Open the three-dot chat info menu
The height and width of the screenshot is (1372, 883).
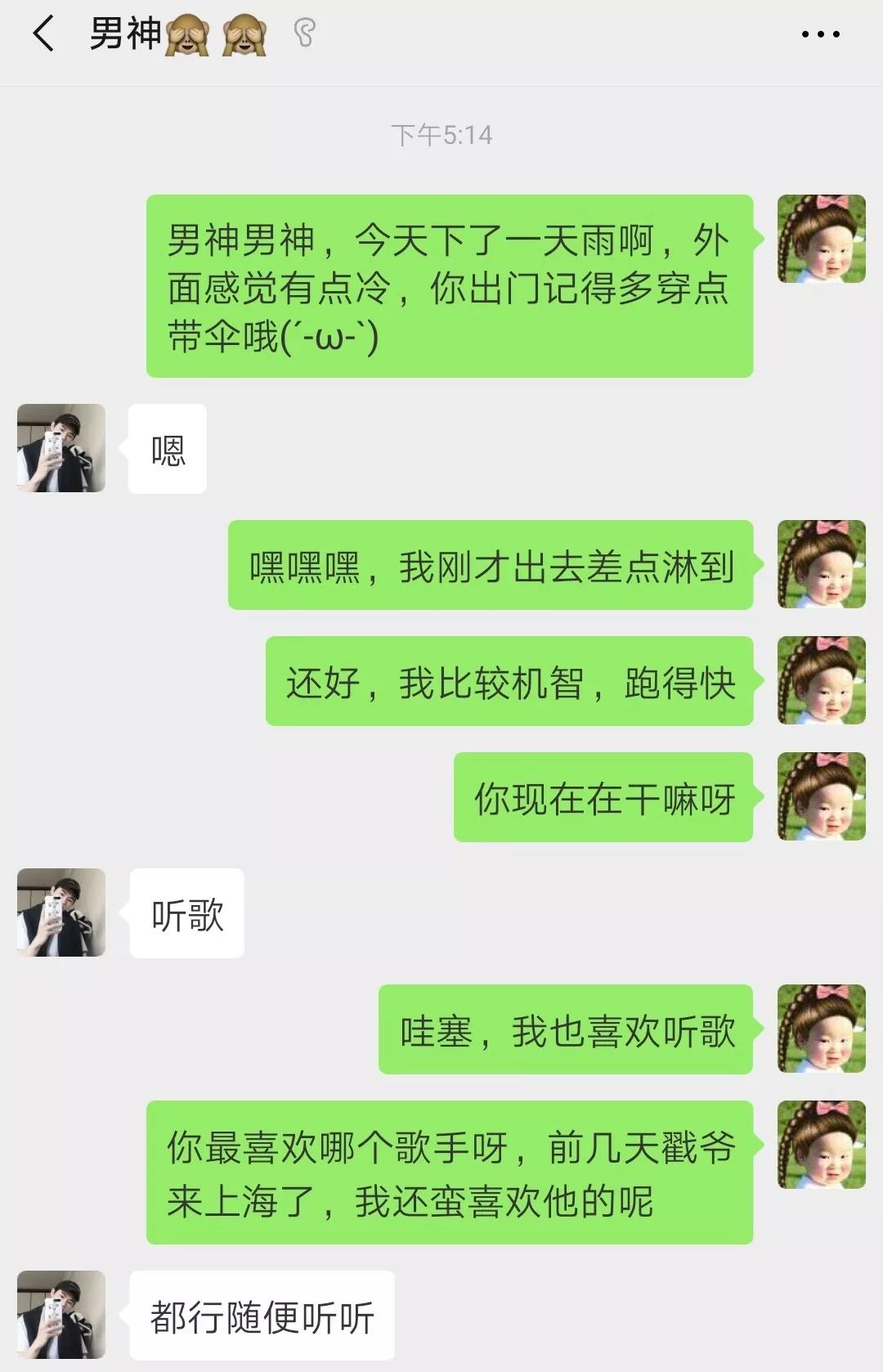pyautogui.click(x=820, y=34)
